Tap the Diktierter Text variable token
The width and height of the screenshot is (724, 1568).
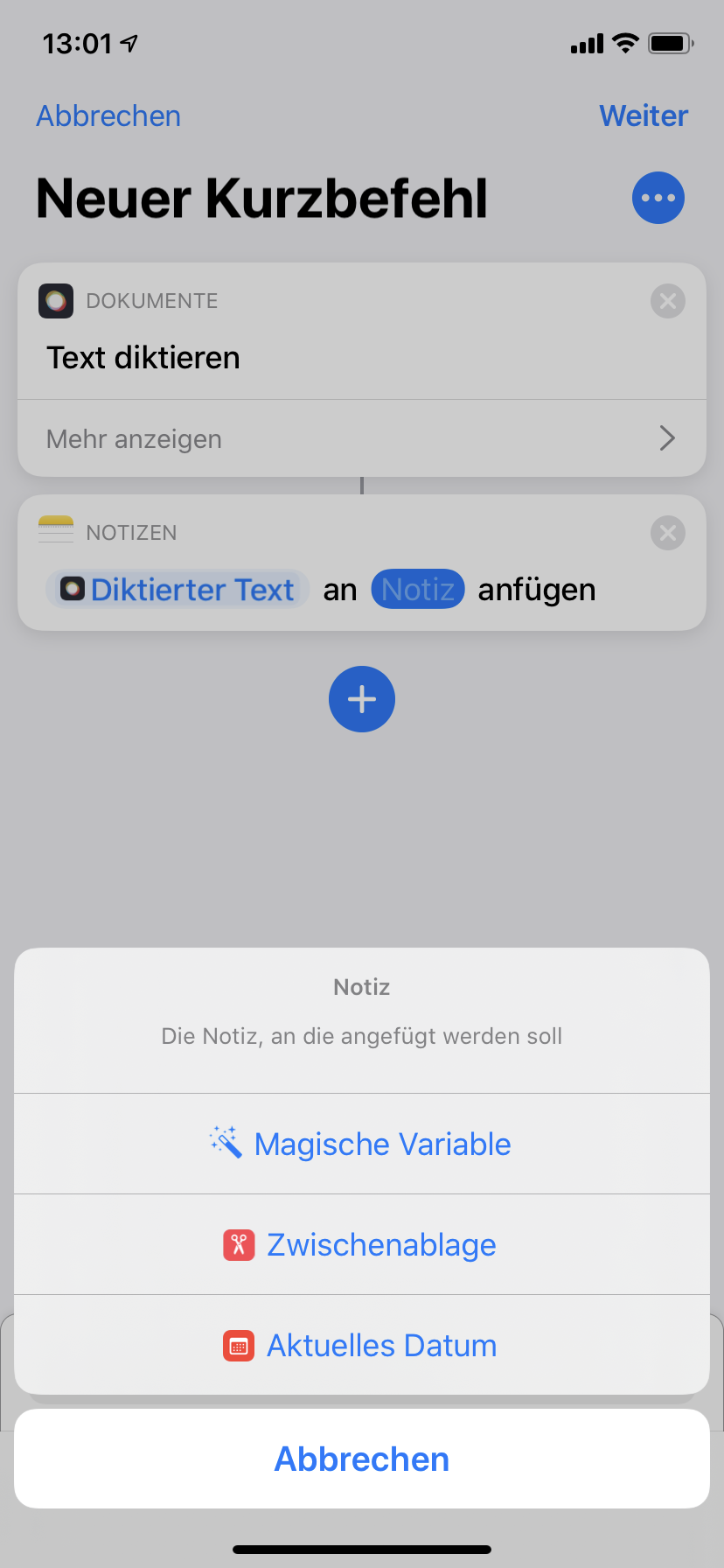pyautogui.click(x=178, y=590)
